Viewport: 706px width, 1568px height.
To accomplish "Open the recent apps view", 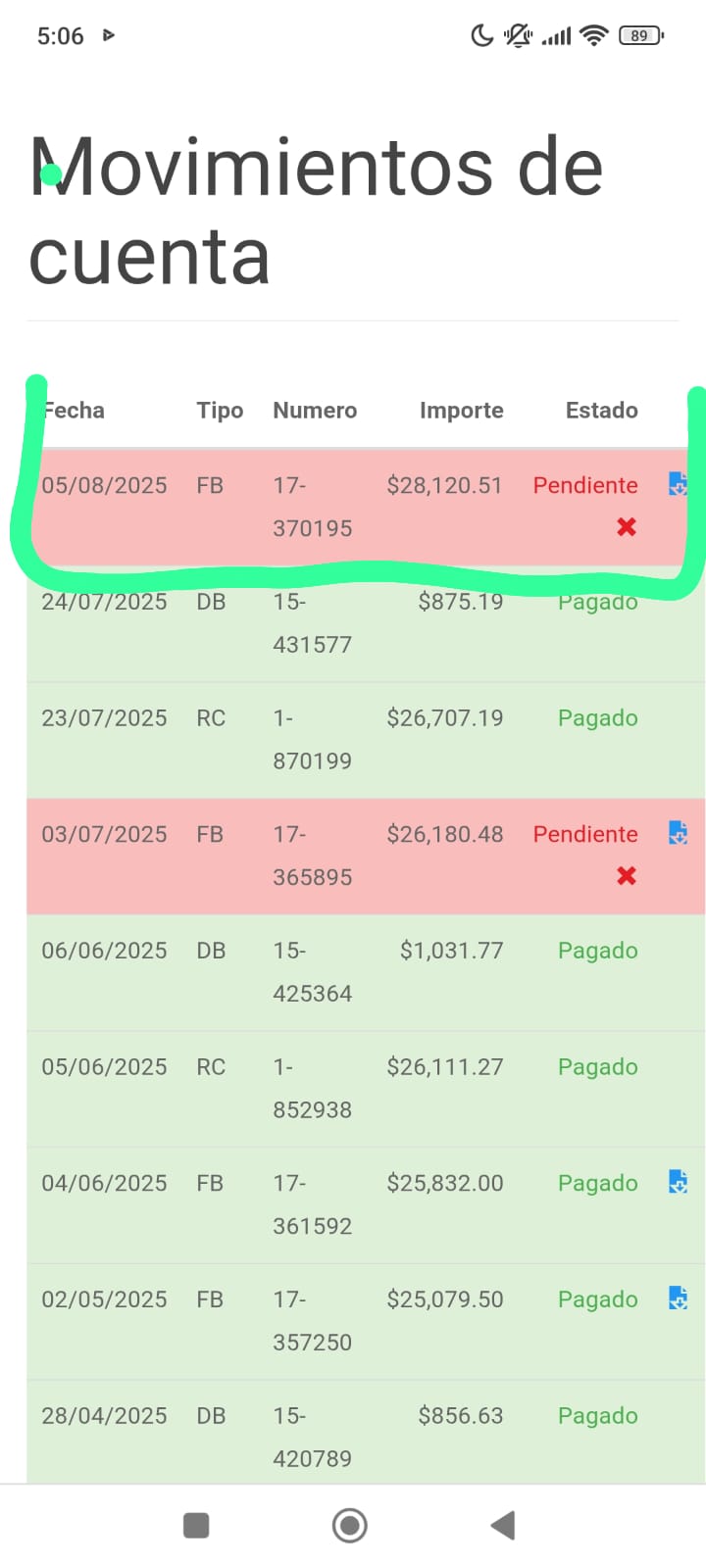I will tap(196, 1525).
